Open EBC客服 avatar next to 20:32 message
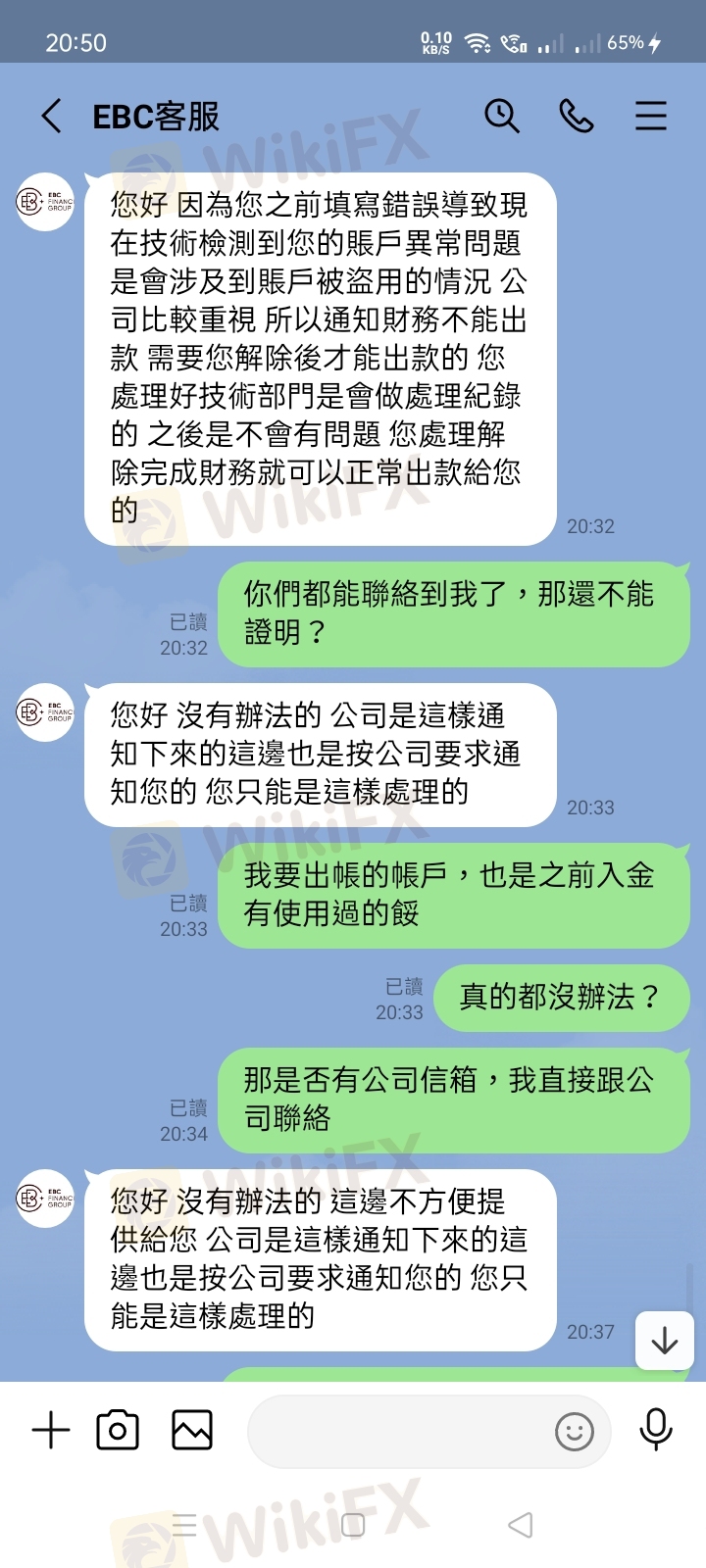Screen dimensions: 706x1568 (45, 202)
